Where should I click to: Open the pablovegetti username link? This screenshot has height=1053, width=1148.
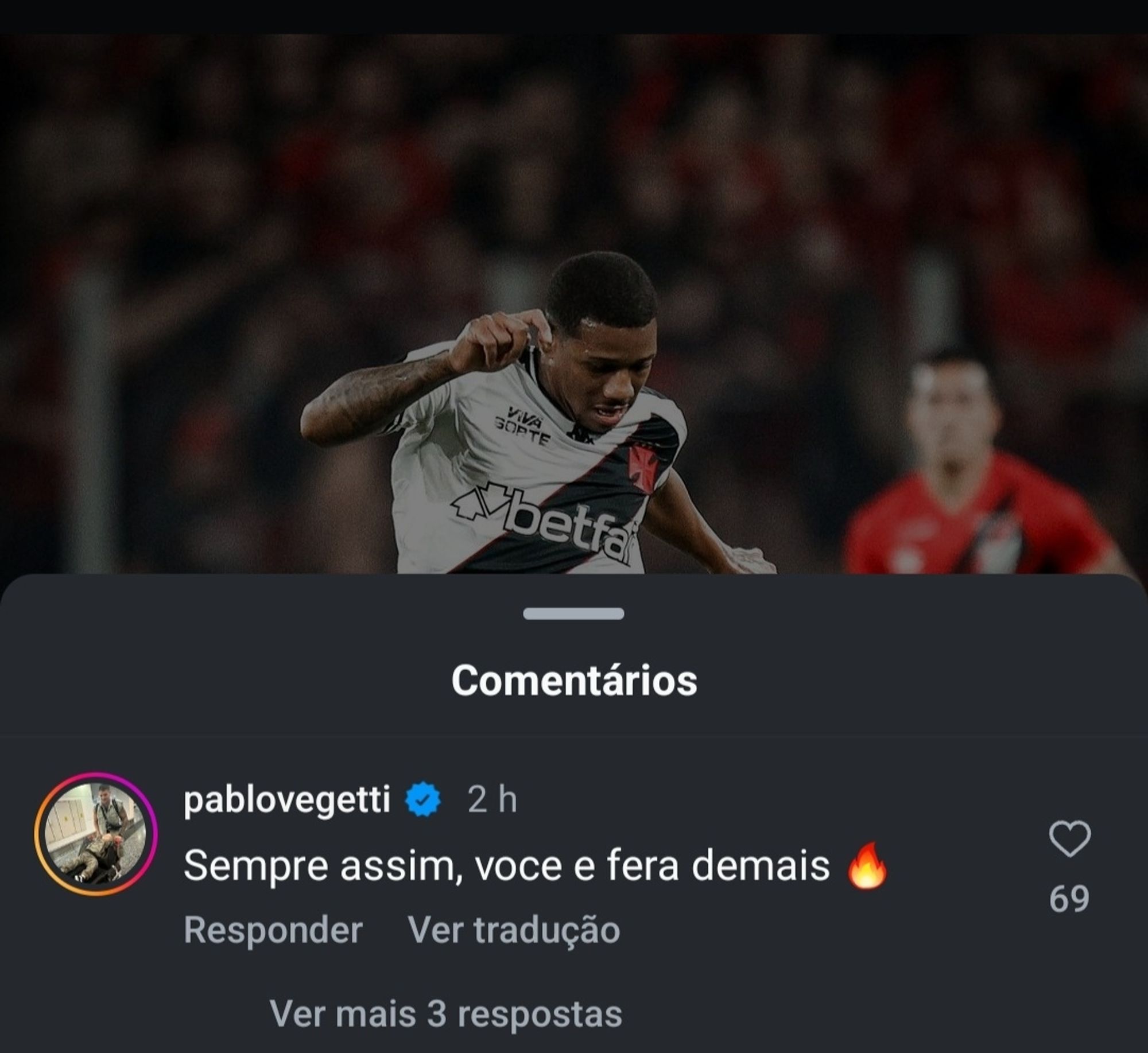point(287,799)
